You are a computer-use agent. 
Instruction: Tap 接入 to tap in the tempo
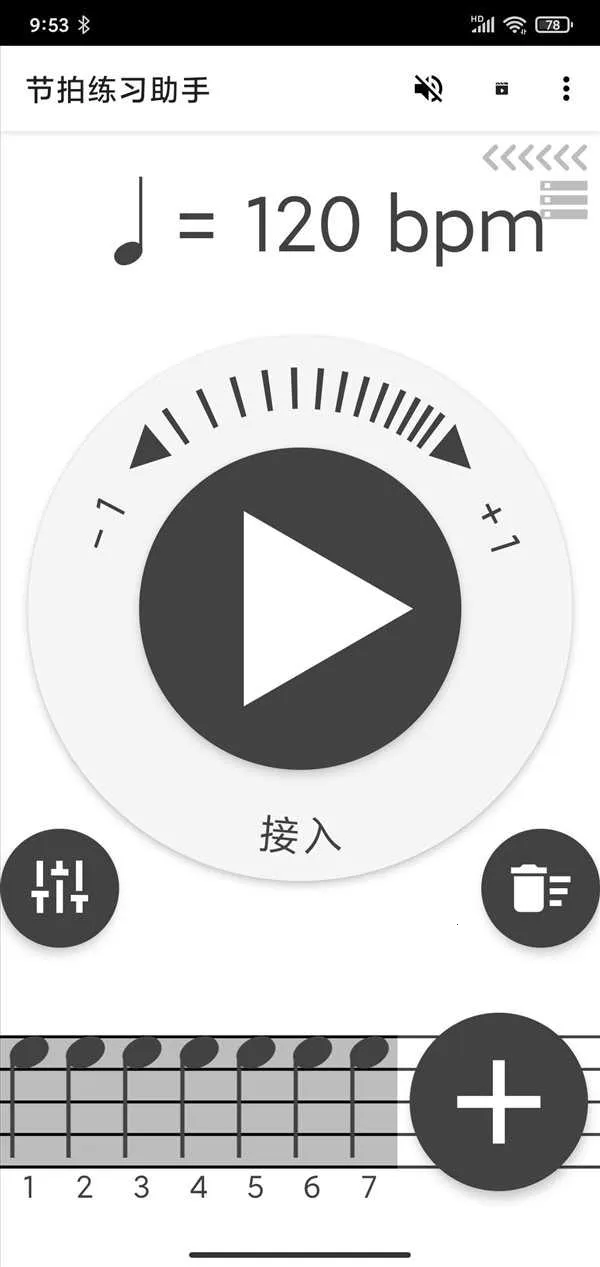(x=300, y=833)
